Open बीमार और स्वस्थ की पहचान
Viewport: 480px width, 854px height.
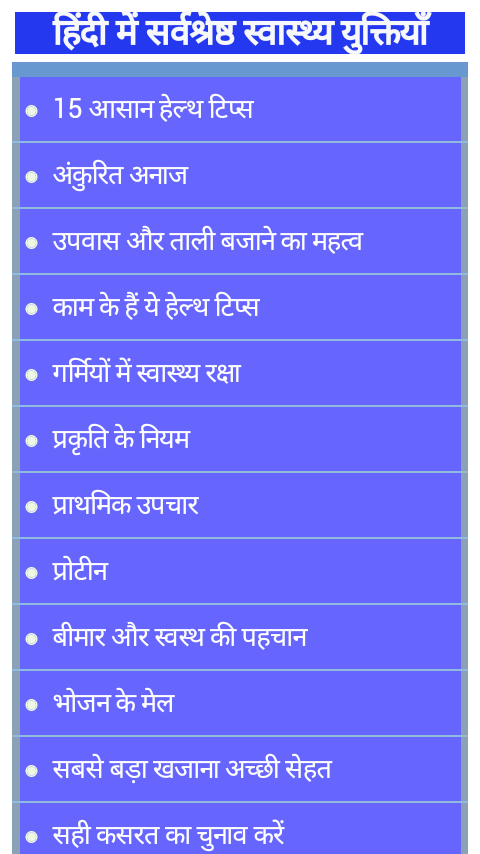click(240, 637)
